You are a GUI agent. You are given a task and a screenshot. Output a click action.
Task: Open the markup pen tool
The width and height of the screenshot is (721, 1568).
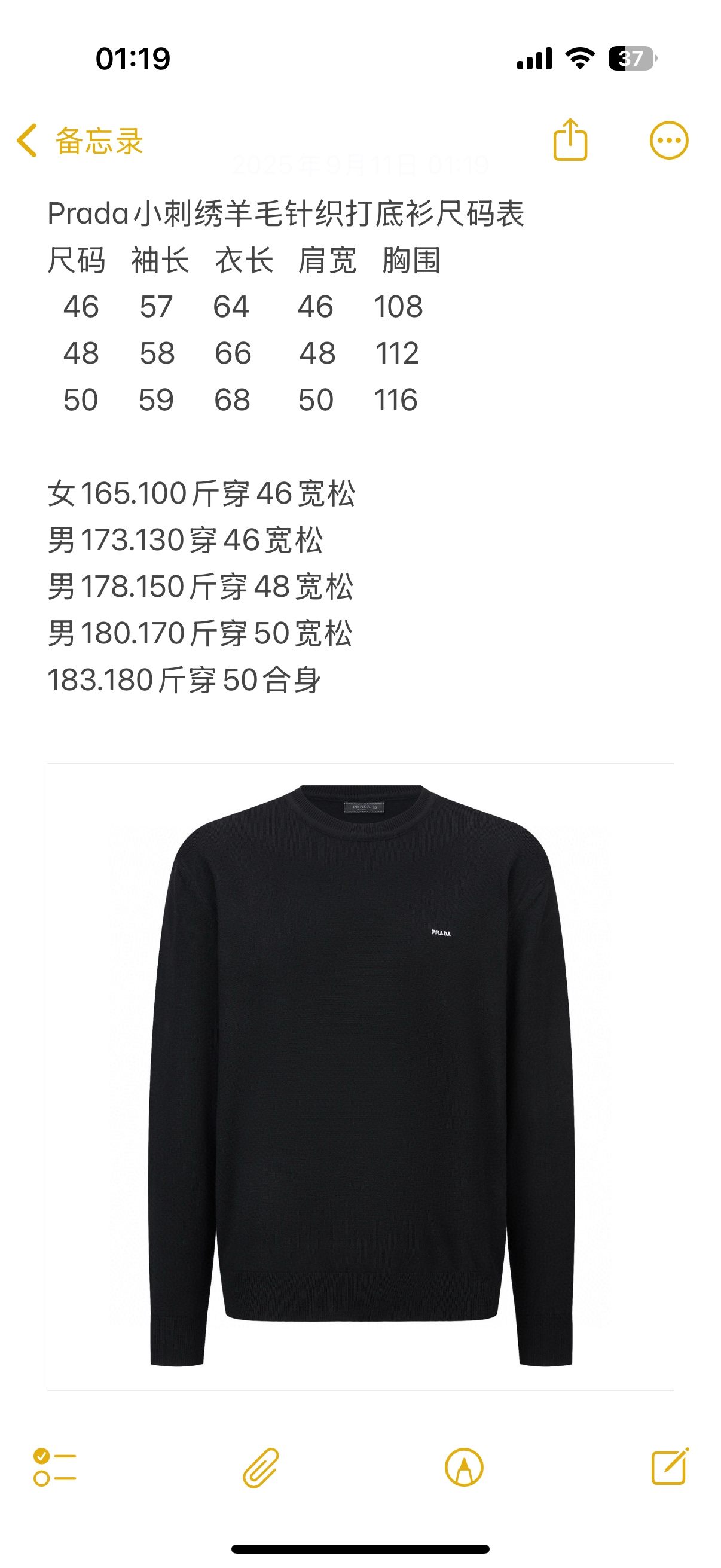464,1467
